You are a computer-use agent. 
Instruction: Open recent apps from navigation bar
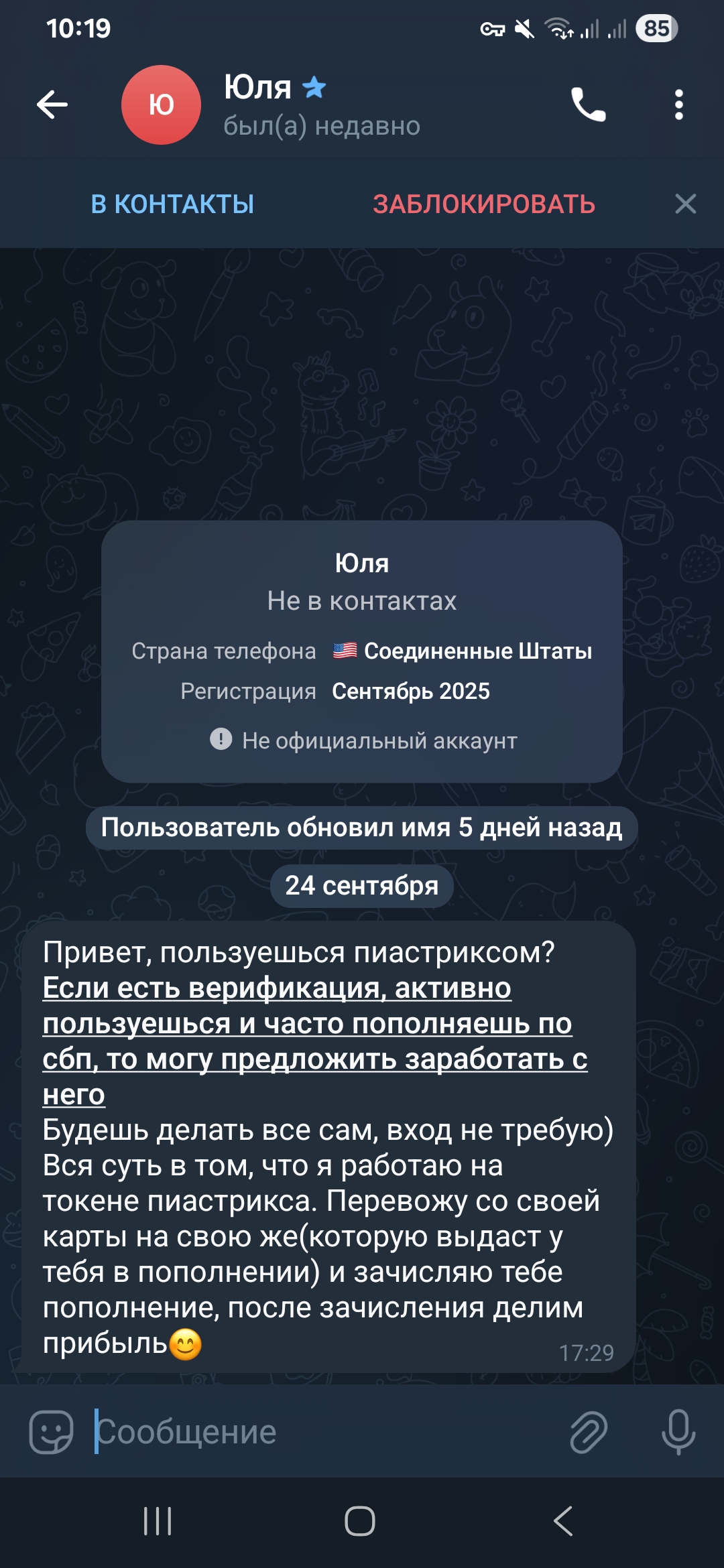pos(158,1521)
